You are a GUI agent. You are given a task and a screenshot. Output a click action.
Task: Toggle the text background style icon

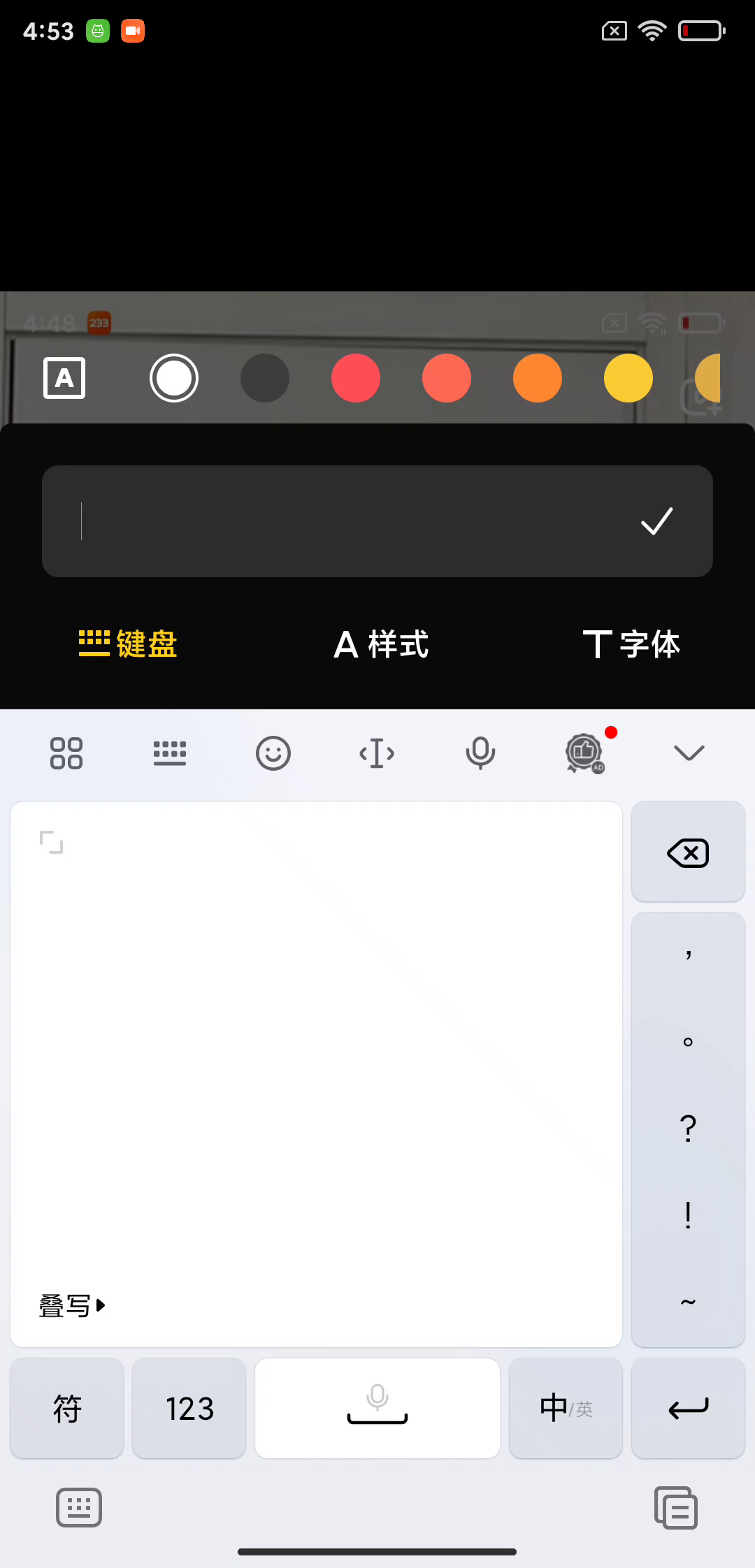click(64, 378)
